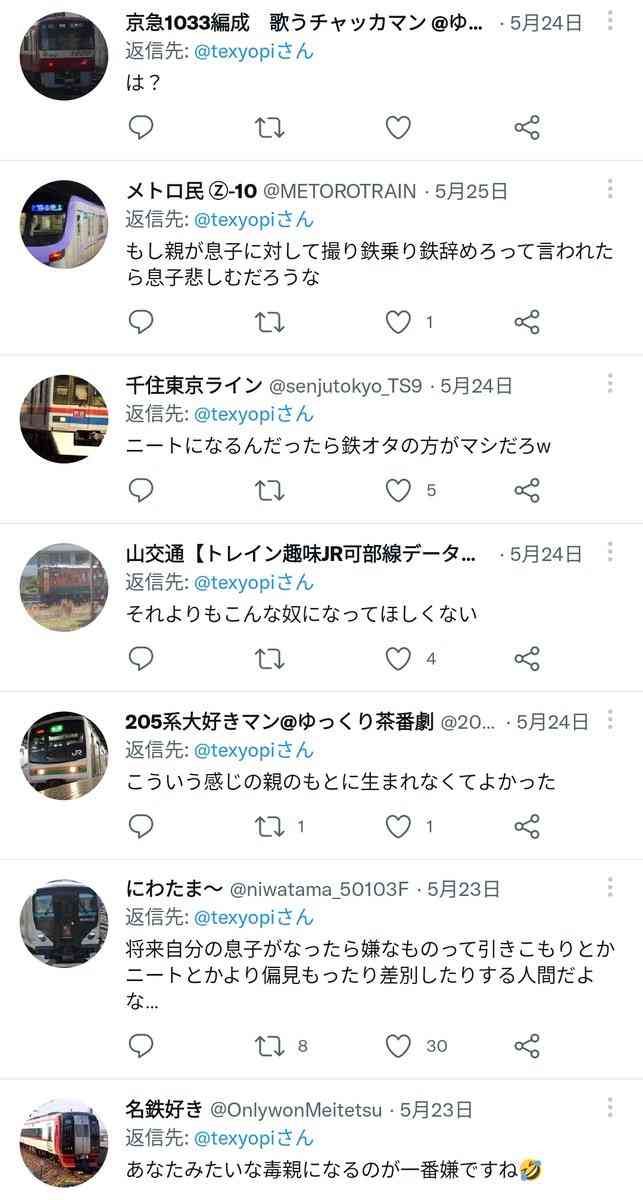Viewport: 643px width, 1200px height.
Task: Like the tweet by 京急1033編成
Action: point(398,127)
